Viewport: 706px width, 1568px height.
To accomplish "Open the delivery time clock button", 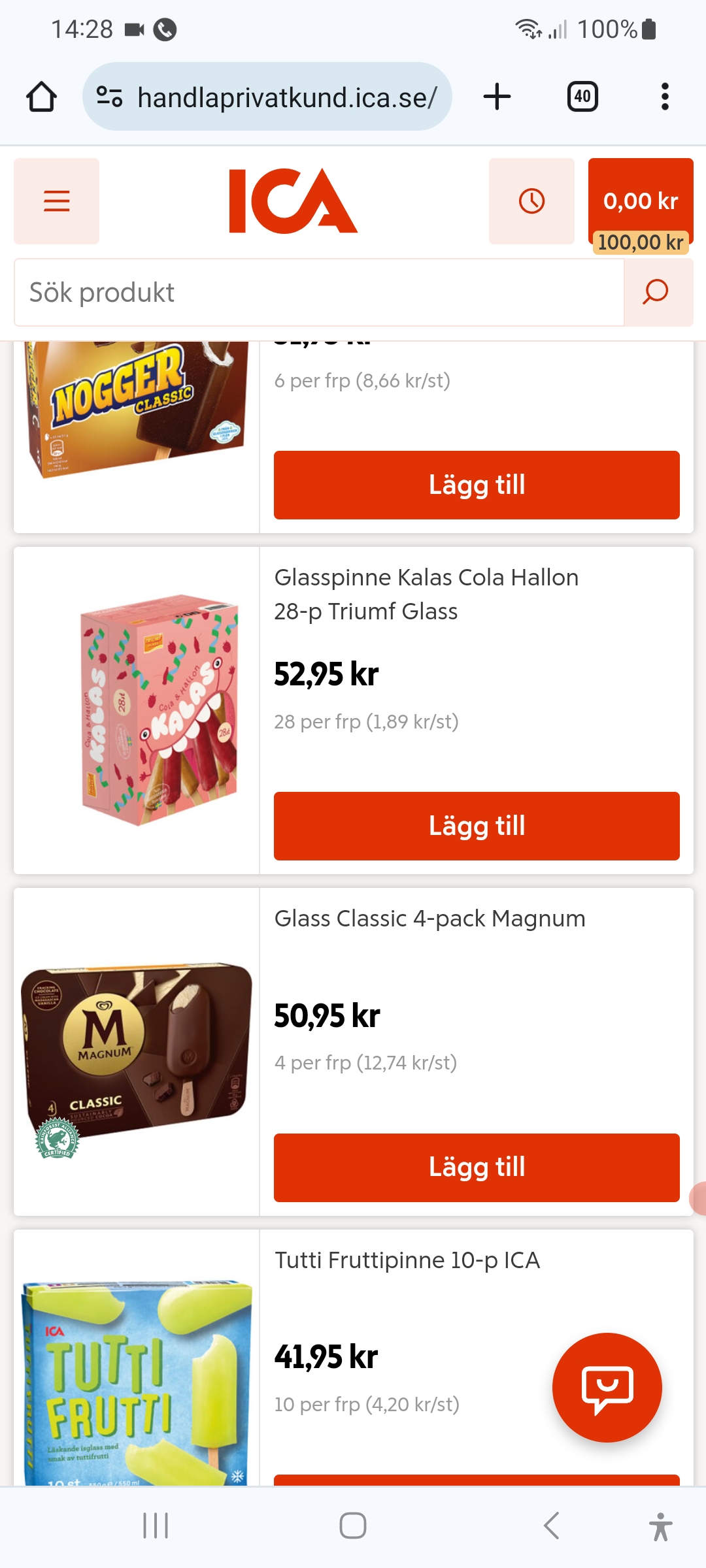I will (531, 201).
